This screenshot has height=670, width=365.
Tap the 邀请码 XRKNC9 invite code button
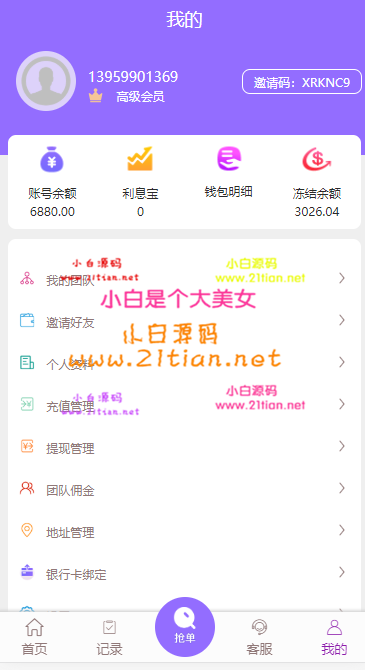(x=302, y=82)
